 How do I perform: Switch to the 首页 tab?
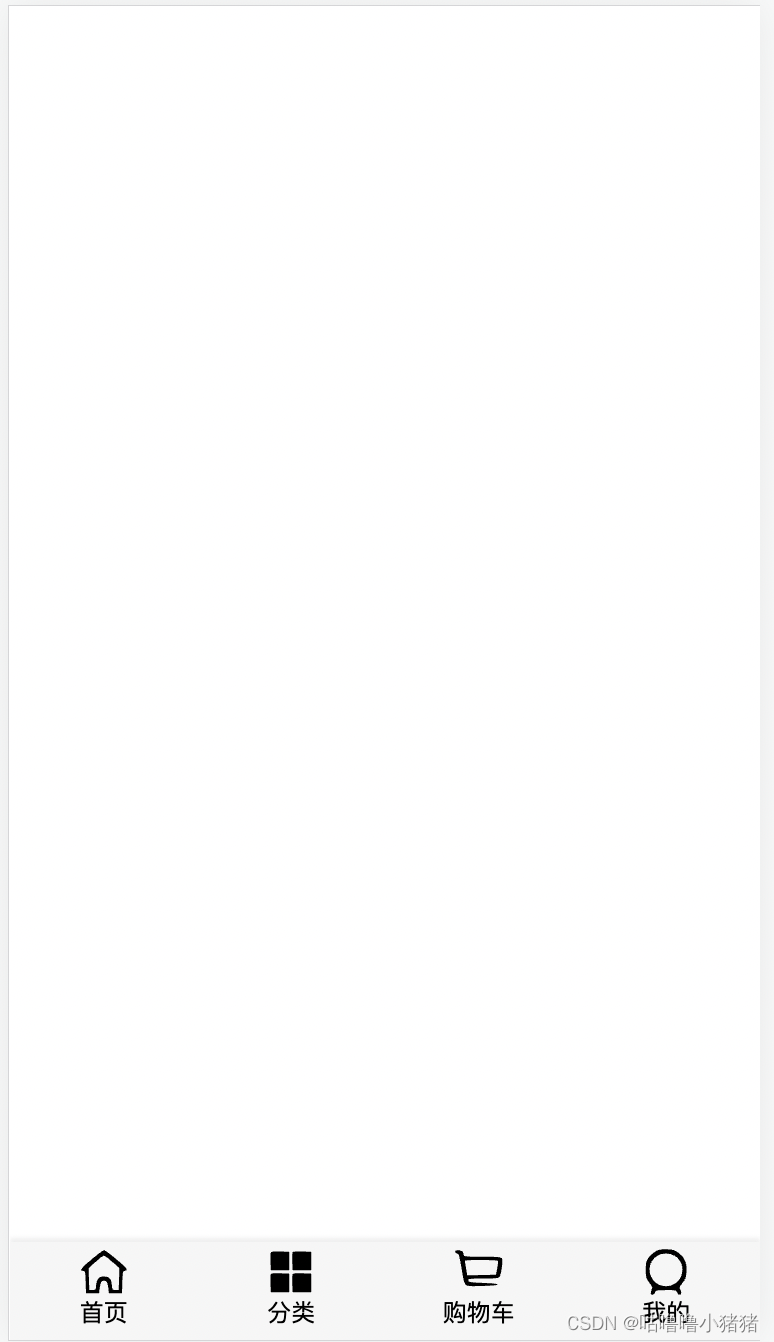pos(103,1288)
